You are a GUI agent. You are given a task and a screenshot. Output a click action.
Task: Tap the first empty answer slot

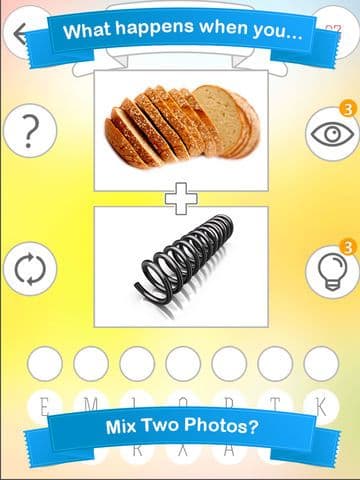(45, 363)
